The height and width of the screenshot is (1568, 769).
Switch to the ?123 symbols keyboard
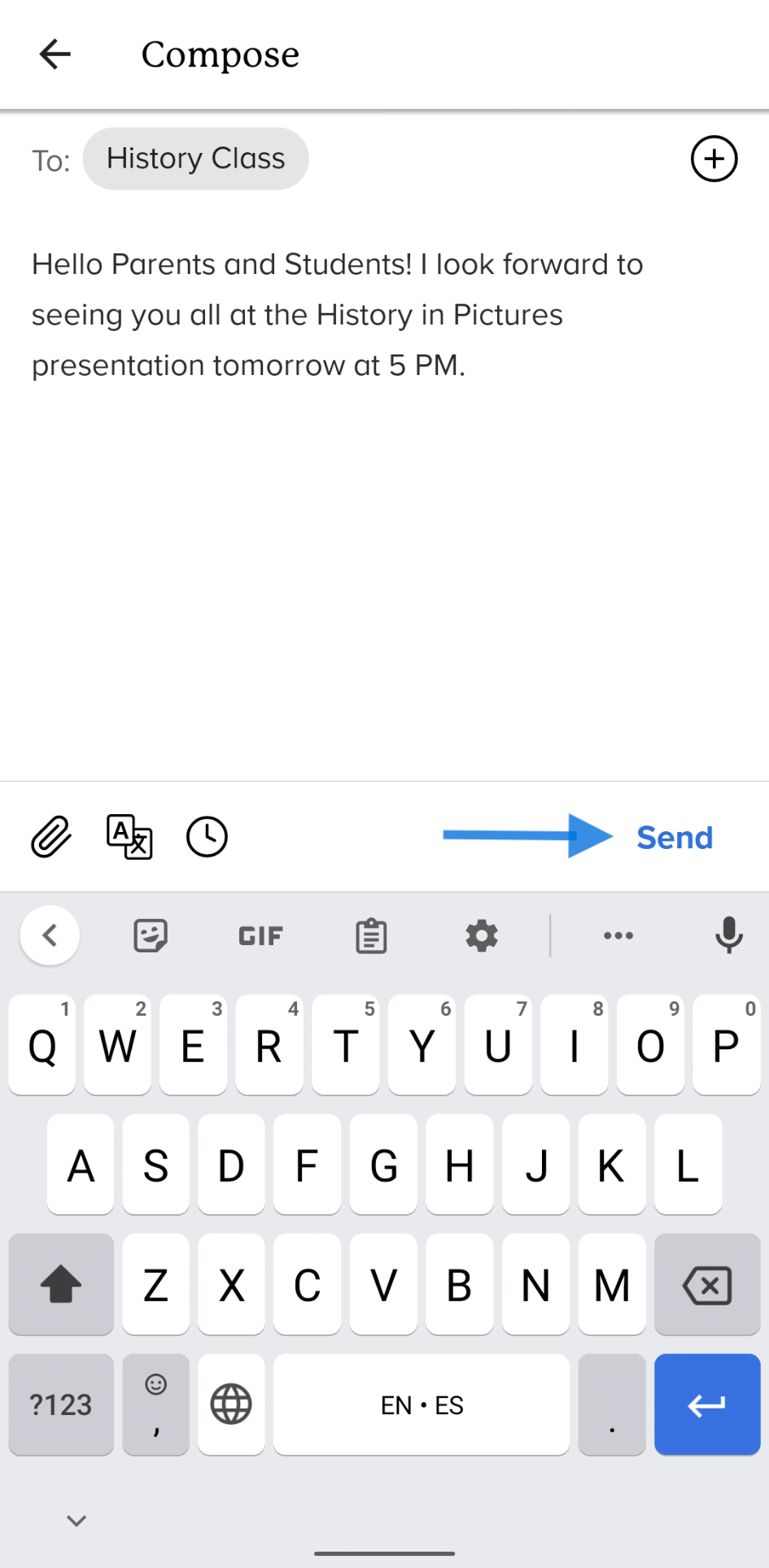[61, 1405]
